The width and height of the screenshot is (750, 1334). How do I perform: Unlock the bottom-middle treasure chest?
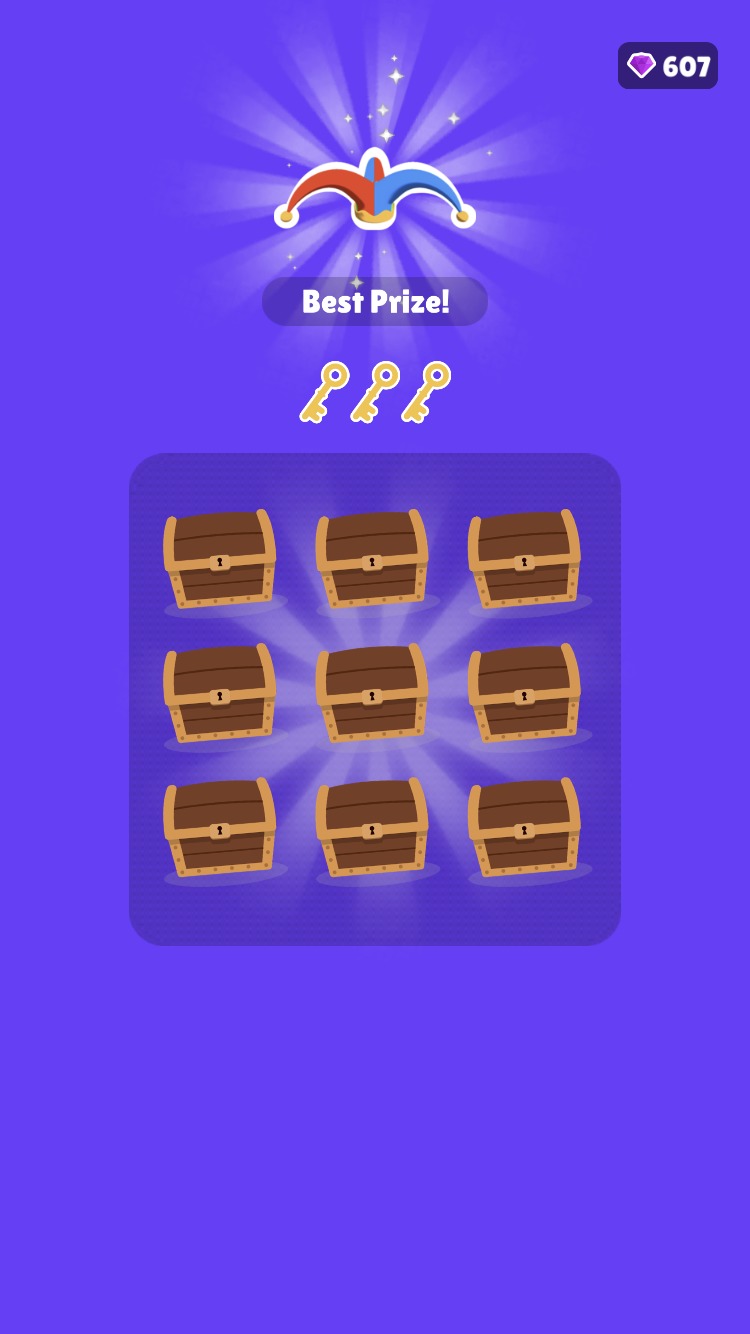(x=372, y=826)
